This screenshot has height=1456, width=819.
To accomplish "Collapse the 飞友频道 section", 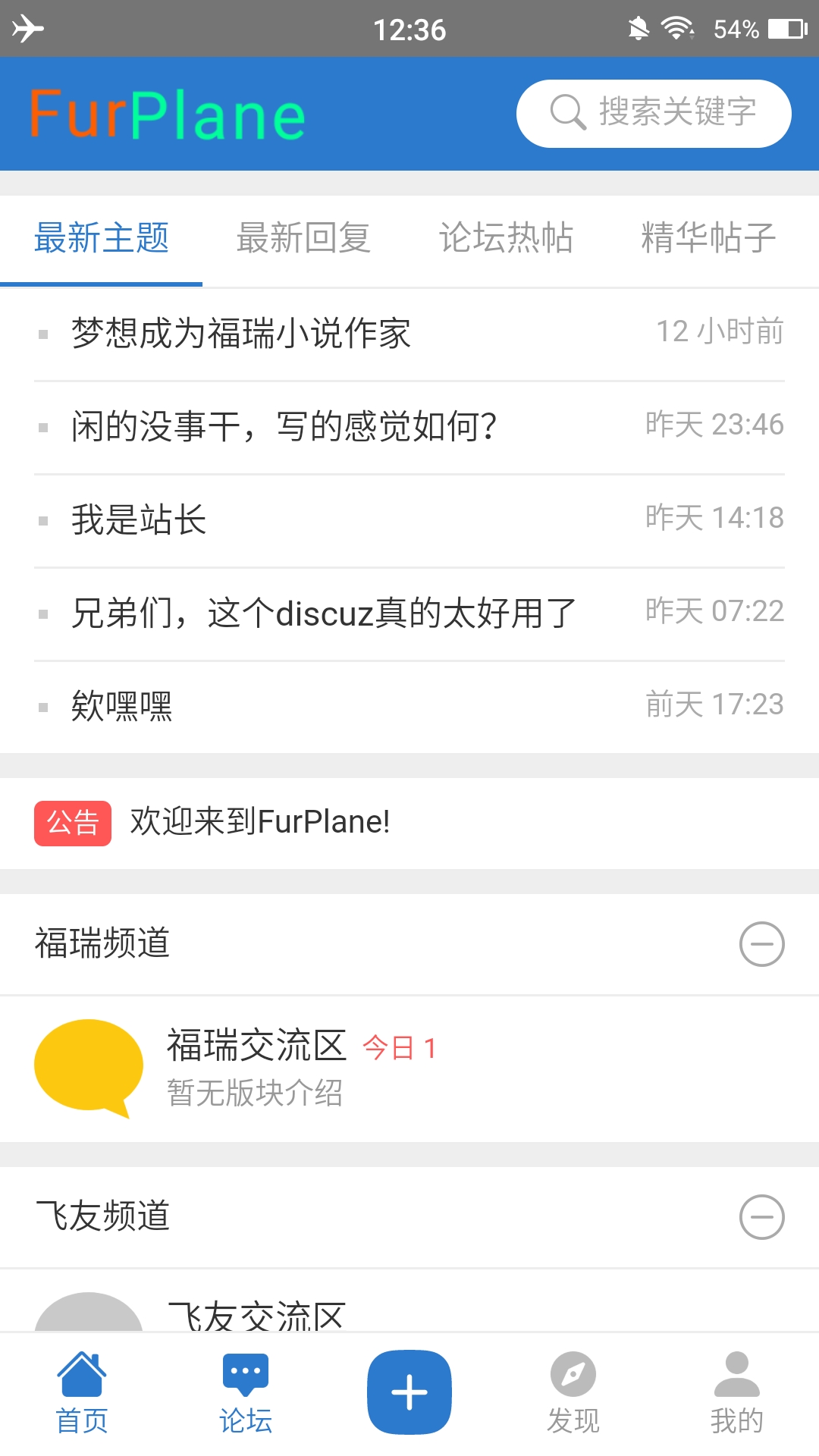I will click(x=761, y=1217).
